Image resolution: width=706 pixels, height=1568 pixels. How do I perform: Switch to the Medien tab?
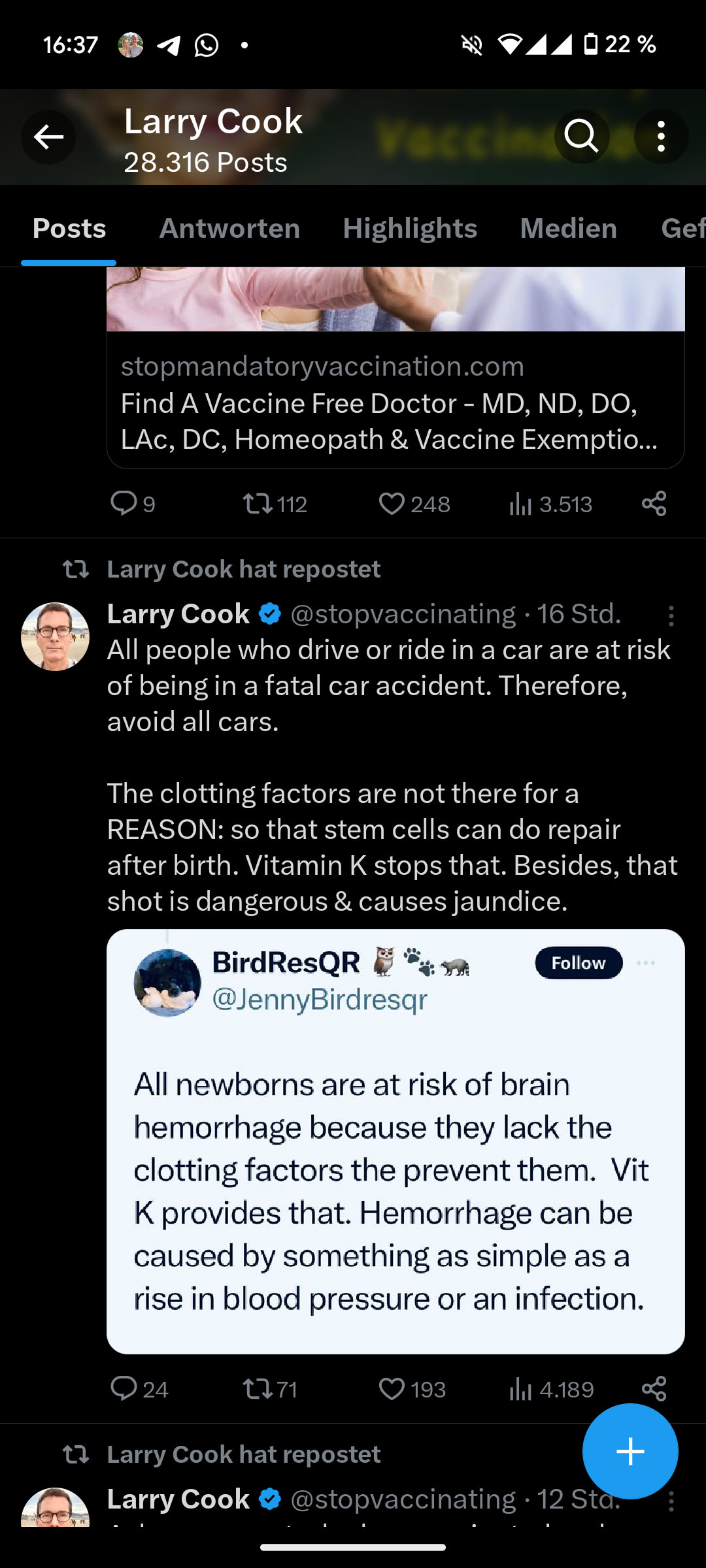coord(568,229)
